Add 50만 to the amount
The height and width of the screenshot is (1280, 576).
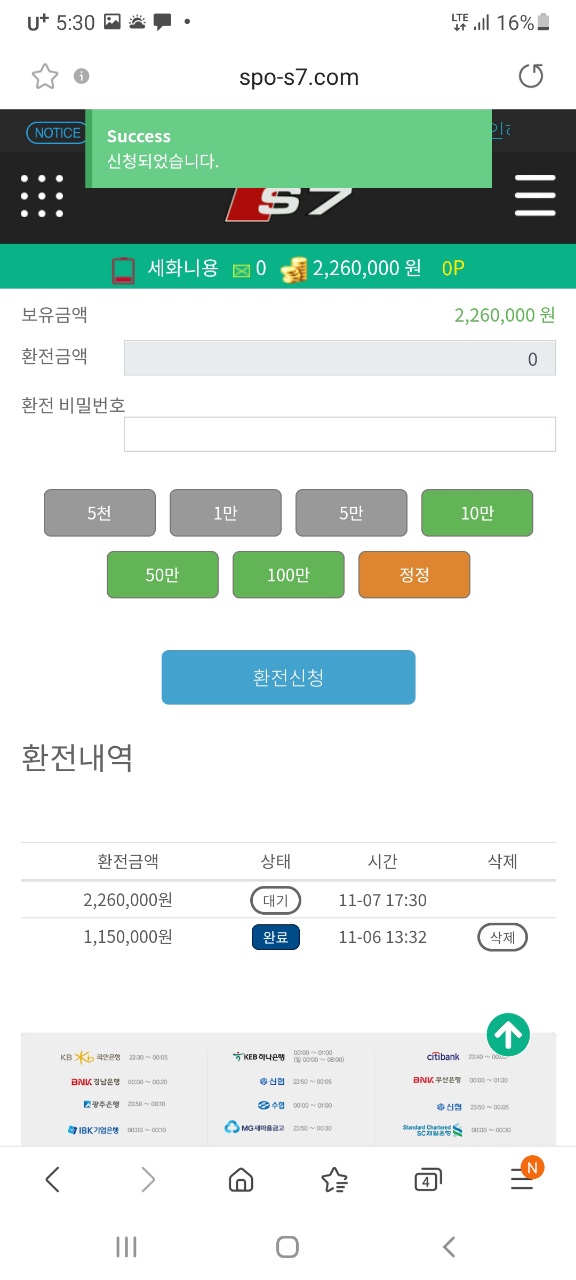tap(163, 575)
